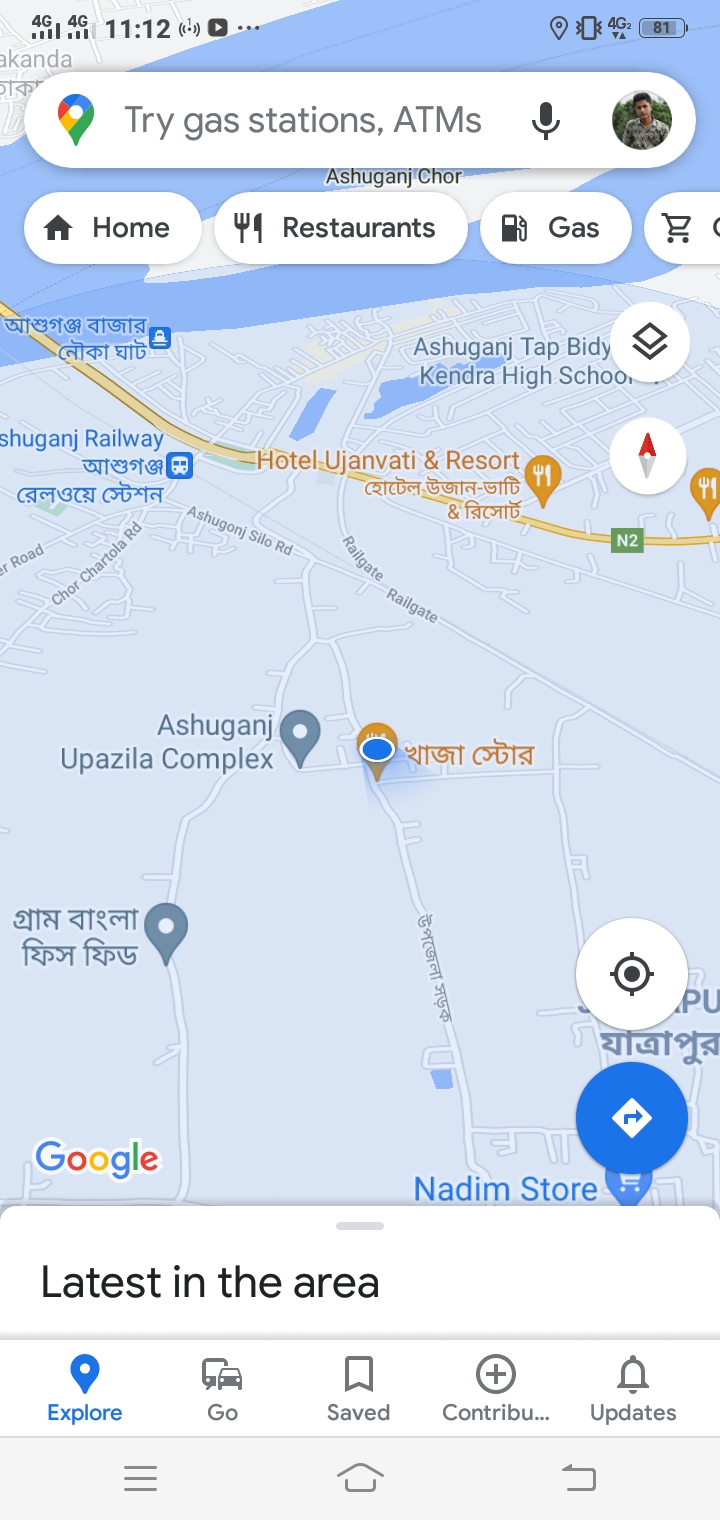Open the account profile picture
This screenshot has height=1520, width=720.
(641, 121)
